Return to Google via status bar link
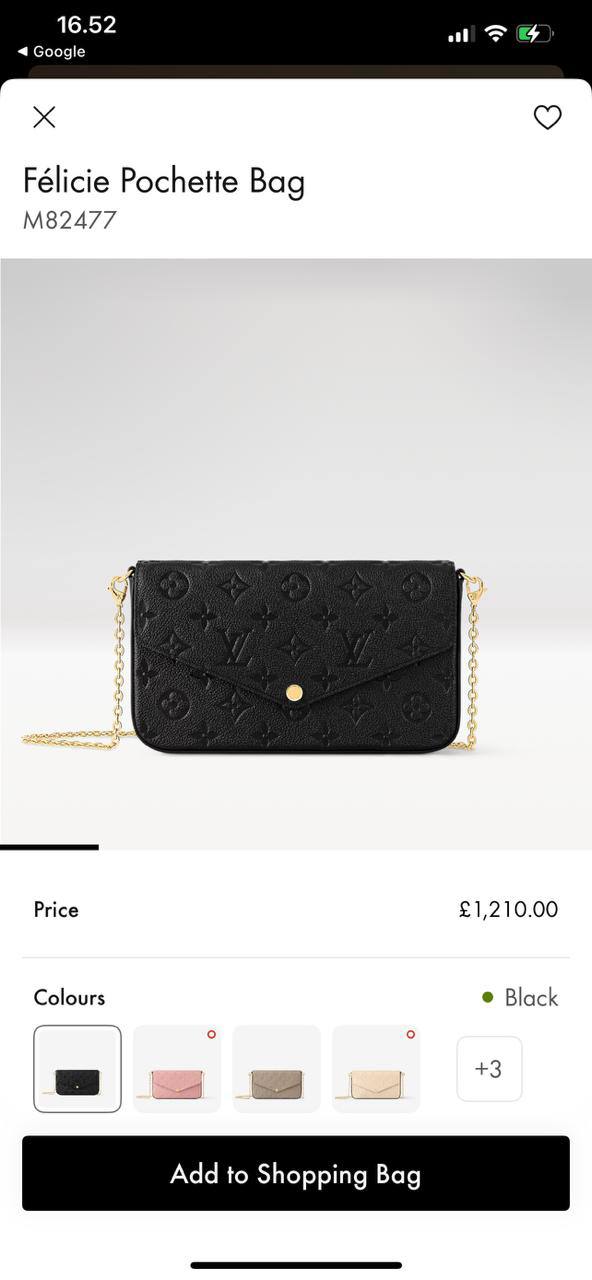This screenshot has height=1280, width=592. tap(52, 51)
